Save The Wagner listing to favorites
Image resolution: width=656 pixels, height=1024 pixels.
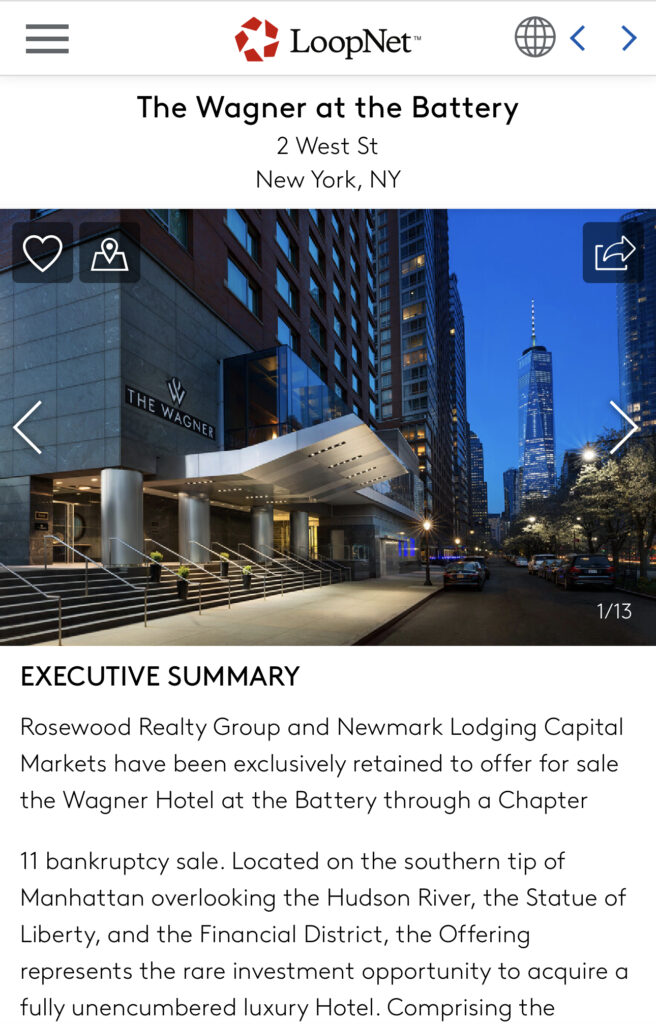(42, 253)
